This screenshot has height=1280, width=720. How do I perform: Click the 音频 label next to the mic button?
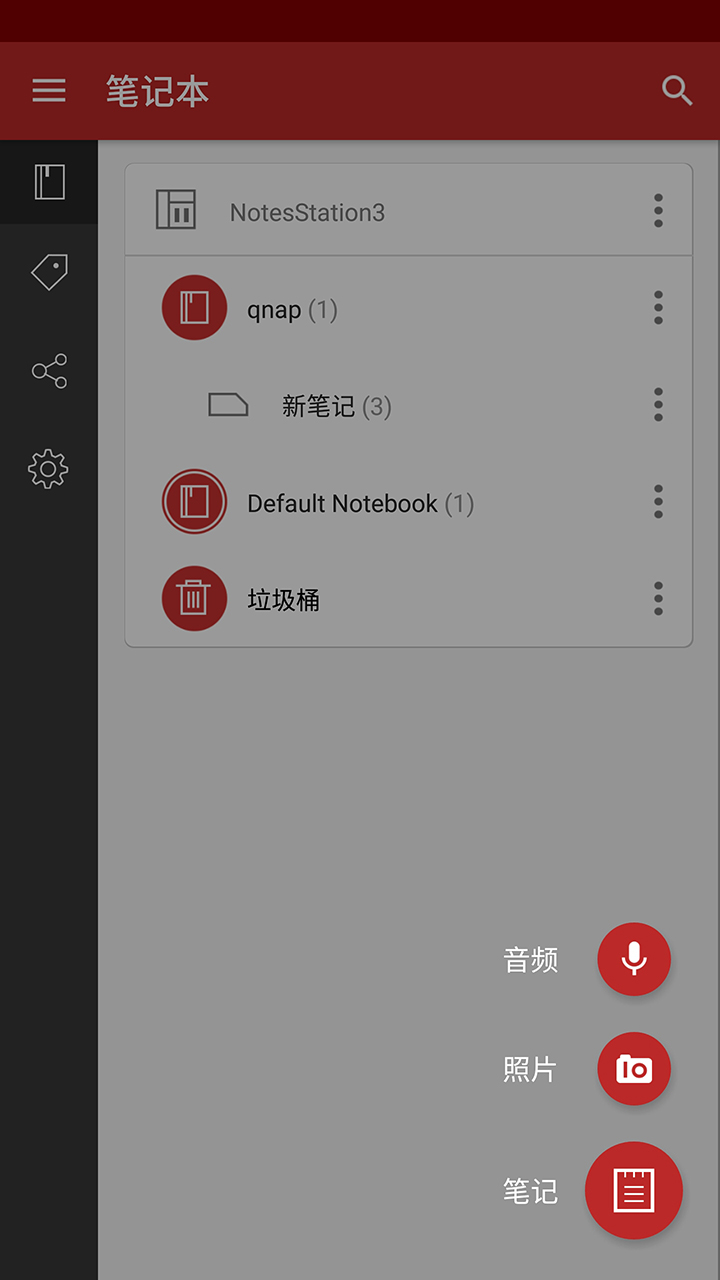530,958
